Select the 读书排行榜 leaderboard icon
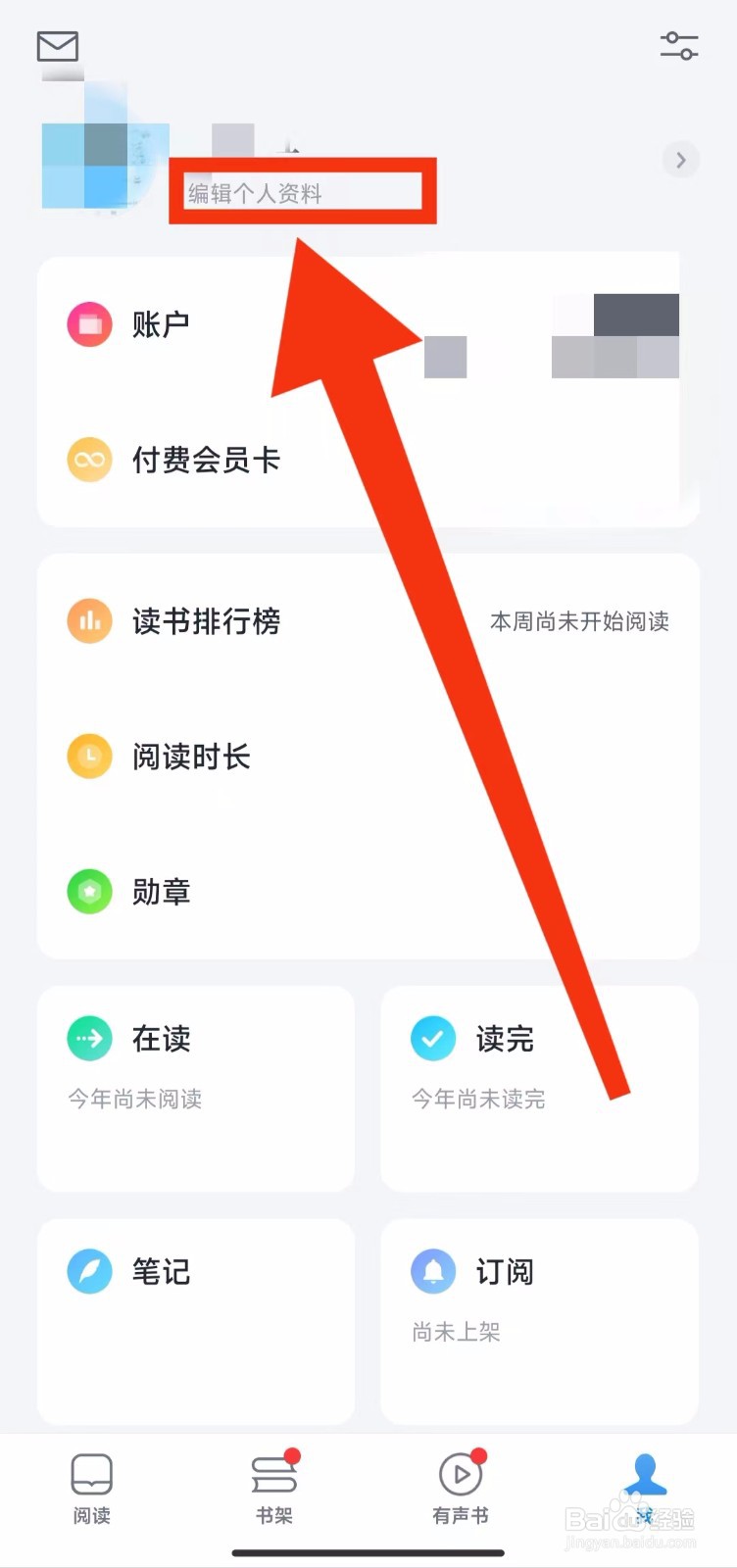Viewport: 737px width, 1568px height. coord(89,620)
